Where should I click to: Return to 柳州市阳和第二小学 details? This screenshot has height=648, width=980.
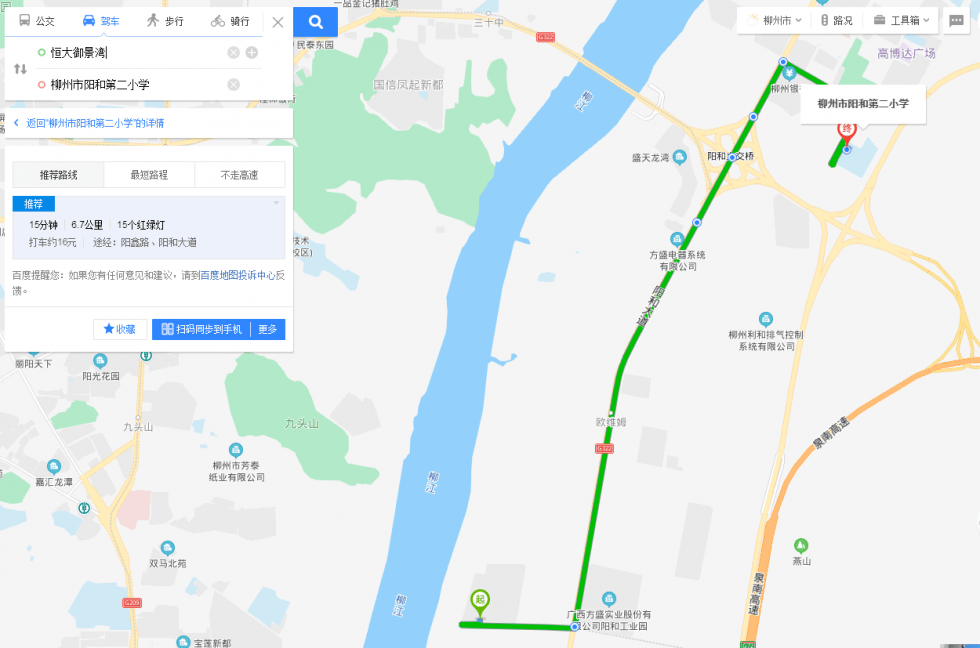pyautogui.click(x=90, y=123)
